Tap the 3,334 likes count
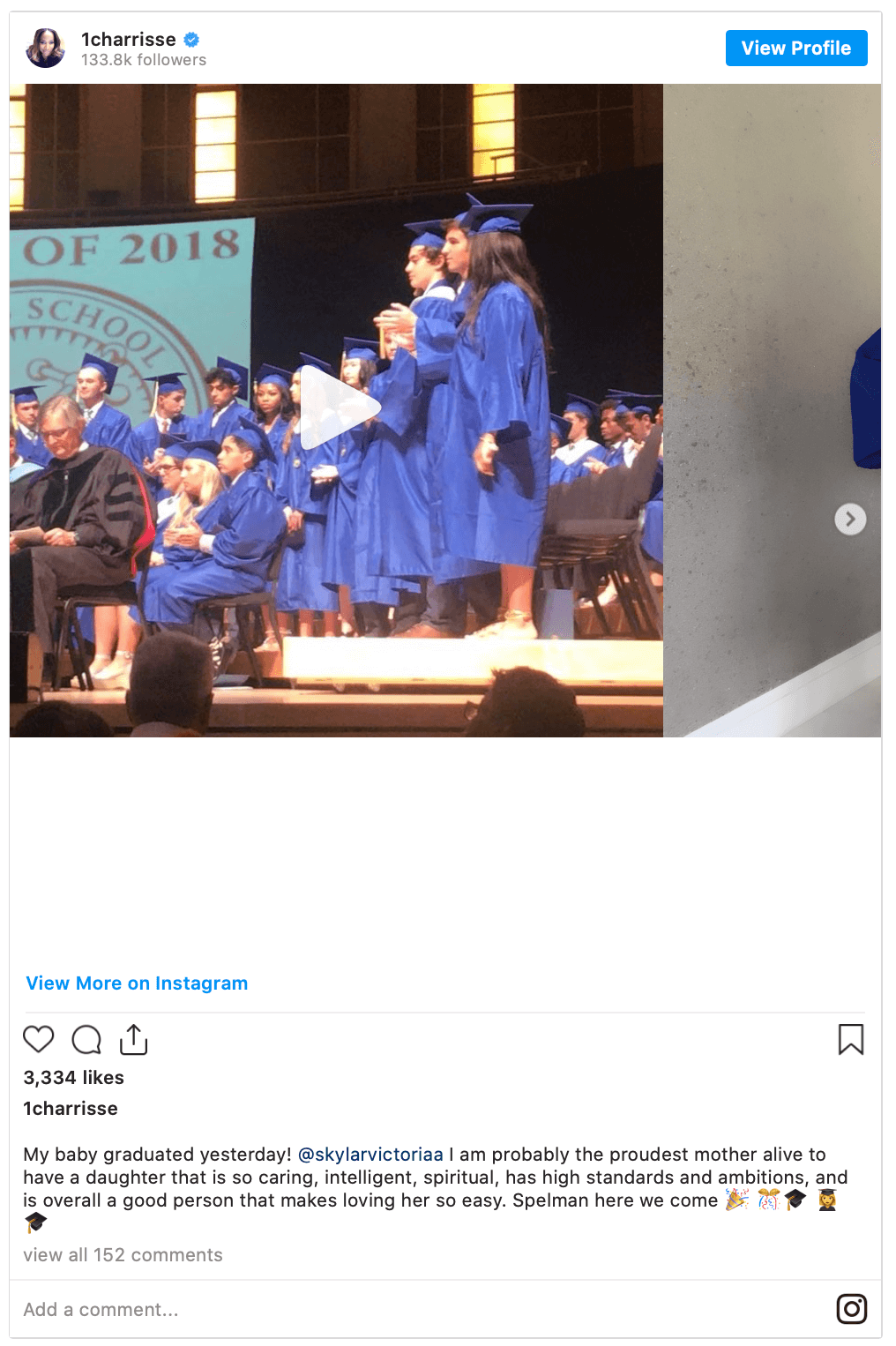Image resolution: width=896 pixels, height=1346 pixels. tap(74, 1078)
